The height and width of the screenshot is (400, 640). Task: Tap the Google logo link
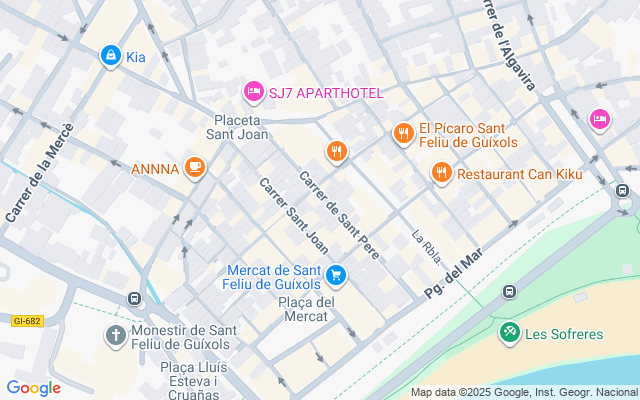click(x=33, y=388)
